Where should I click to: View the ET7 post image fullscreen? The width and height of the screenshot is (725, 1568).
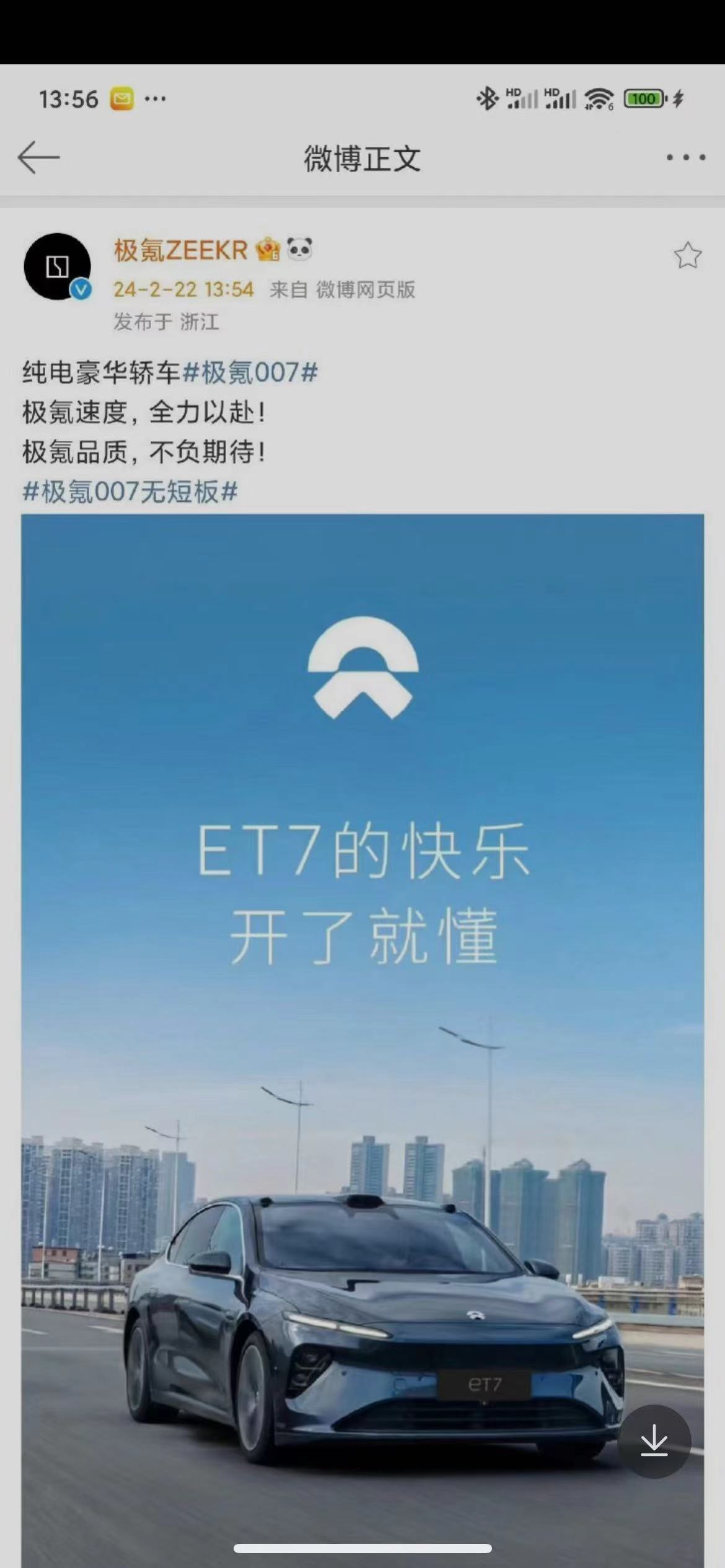click(x=362, y=929)
